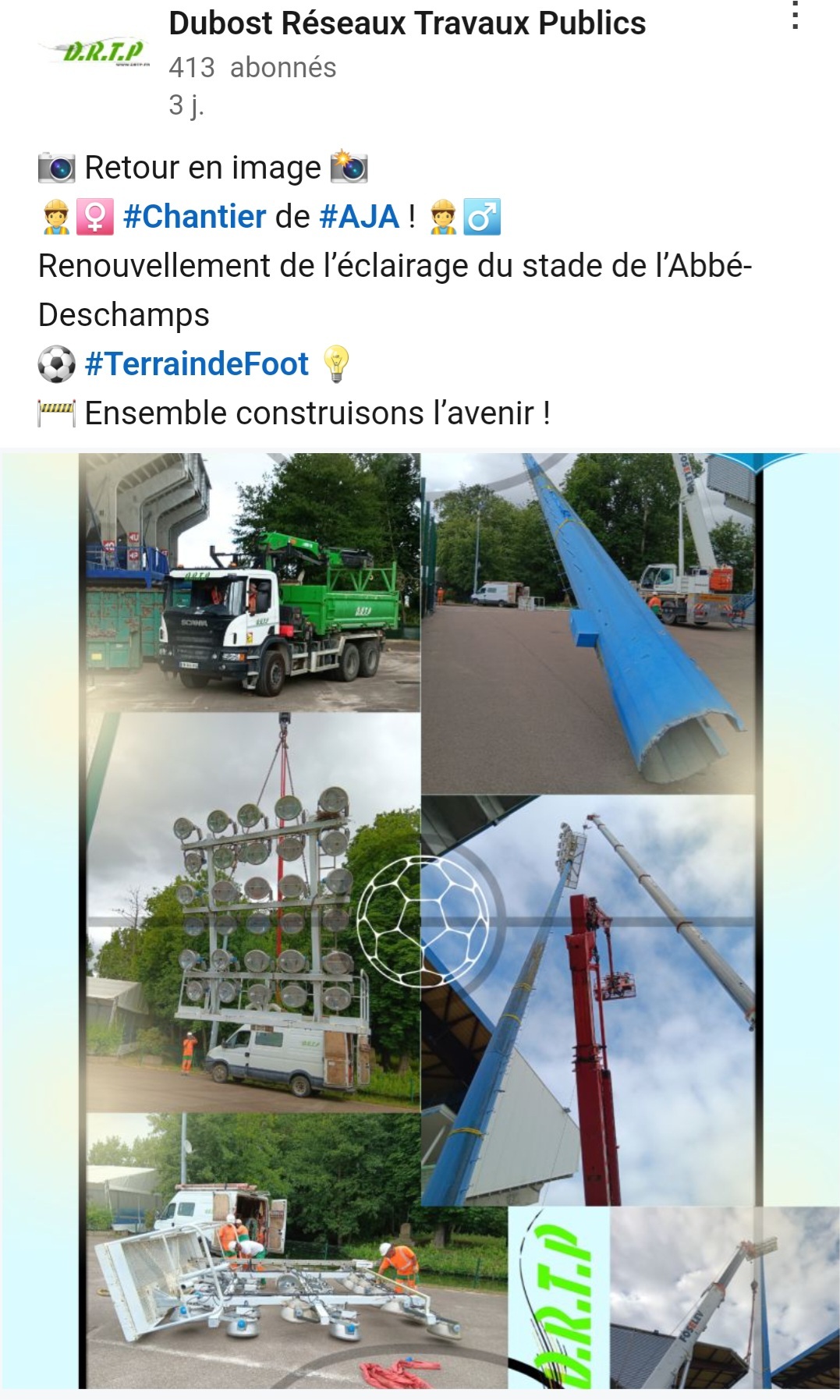The image size is (840, 1400).
Task: Open the post overflow menu
Action: tap(795, 16)
